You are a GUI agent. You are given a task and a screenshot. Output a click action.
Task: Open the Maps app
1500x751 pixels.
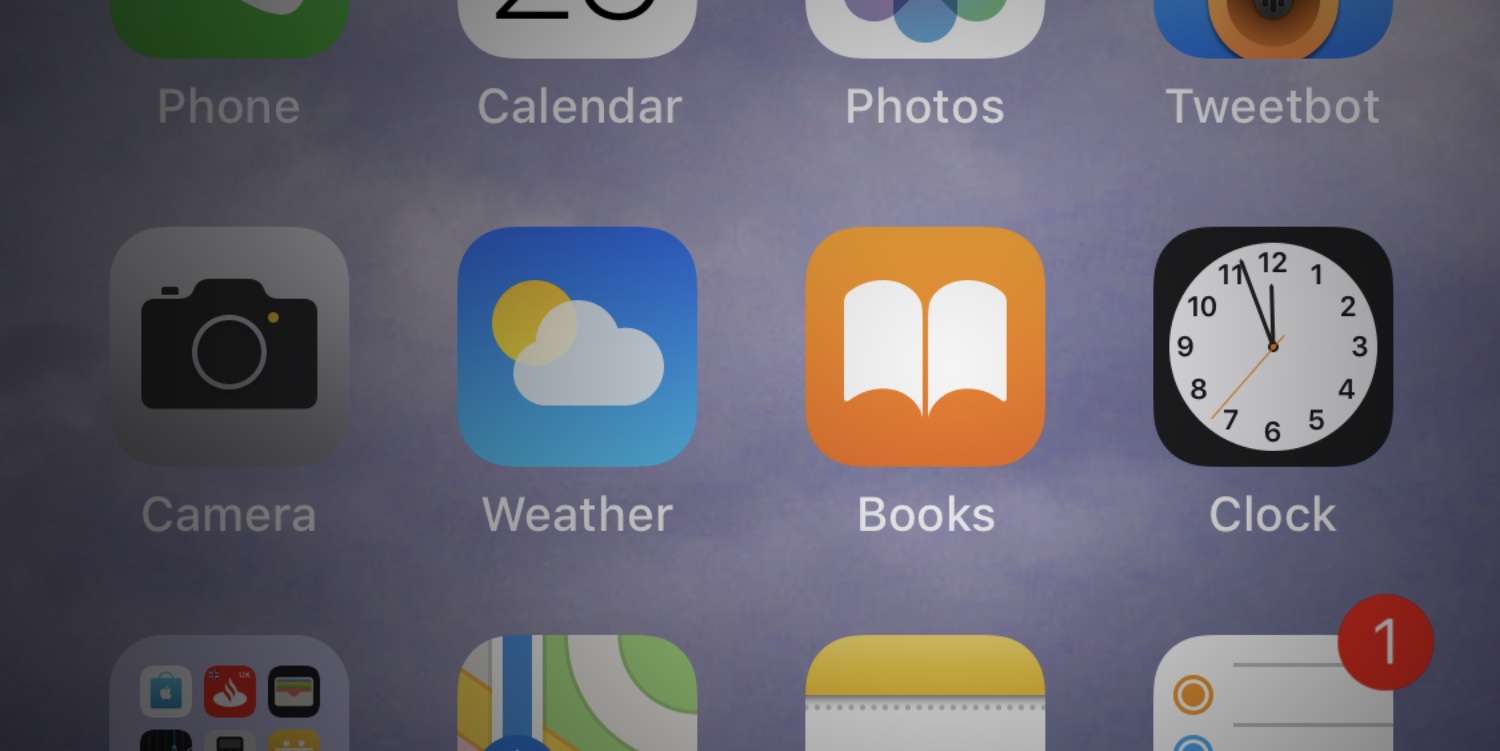577,700
